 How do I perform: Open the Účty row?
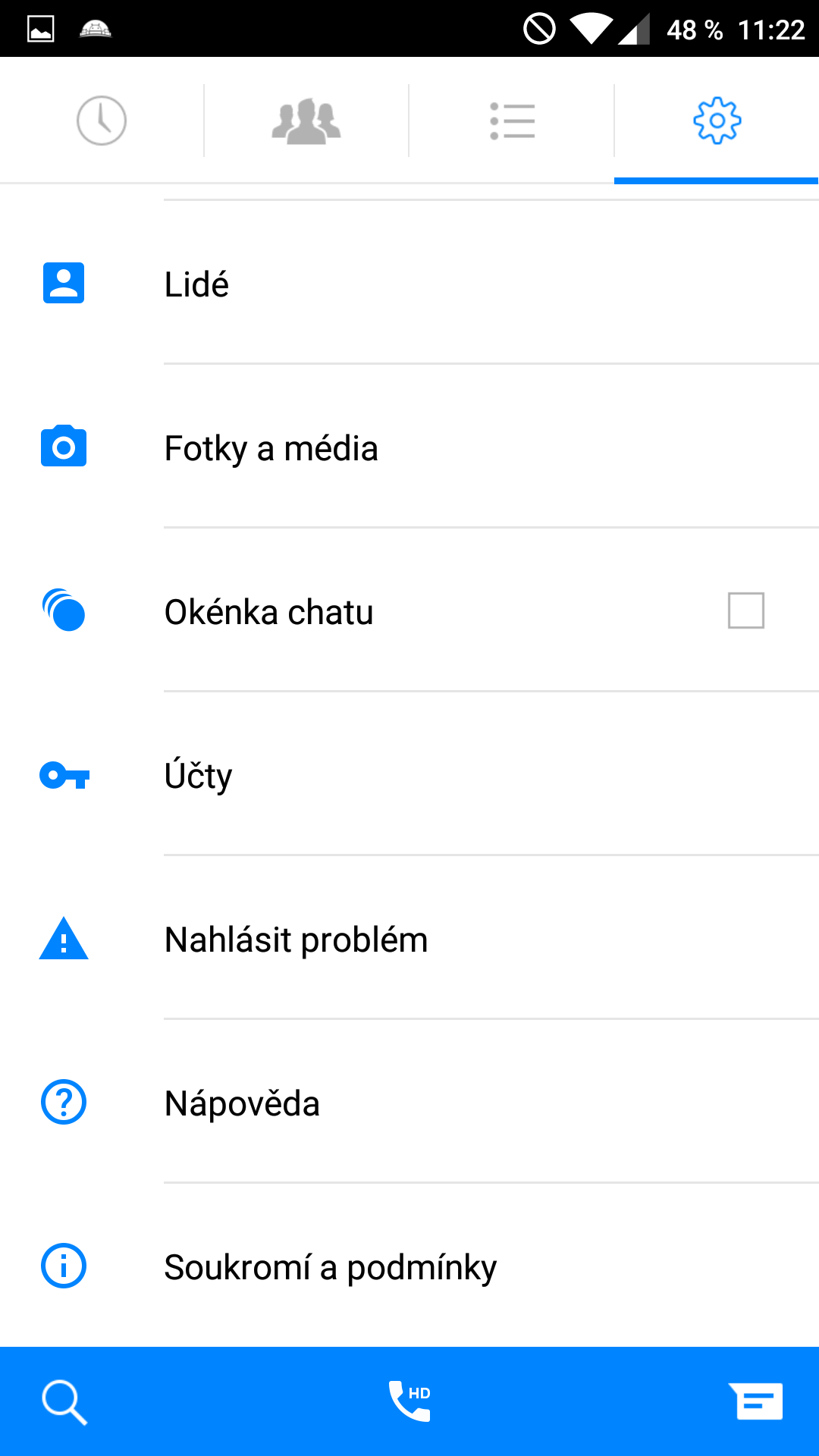[x=409, y=774]
